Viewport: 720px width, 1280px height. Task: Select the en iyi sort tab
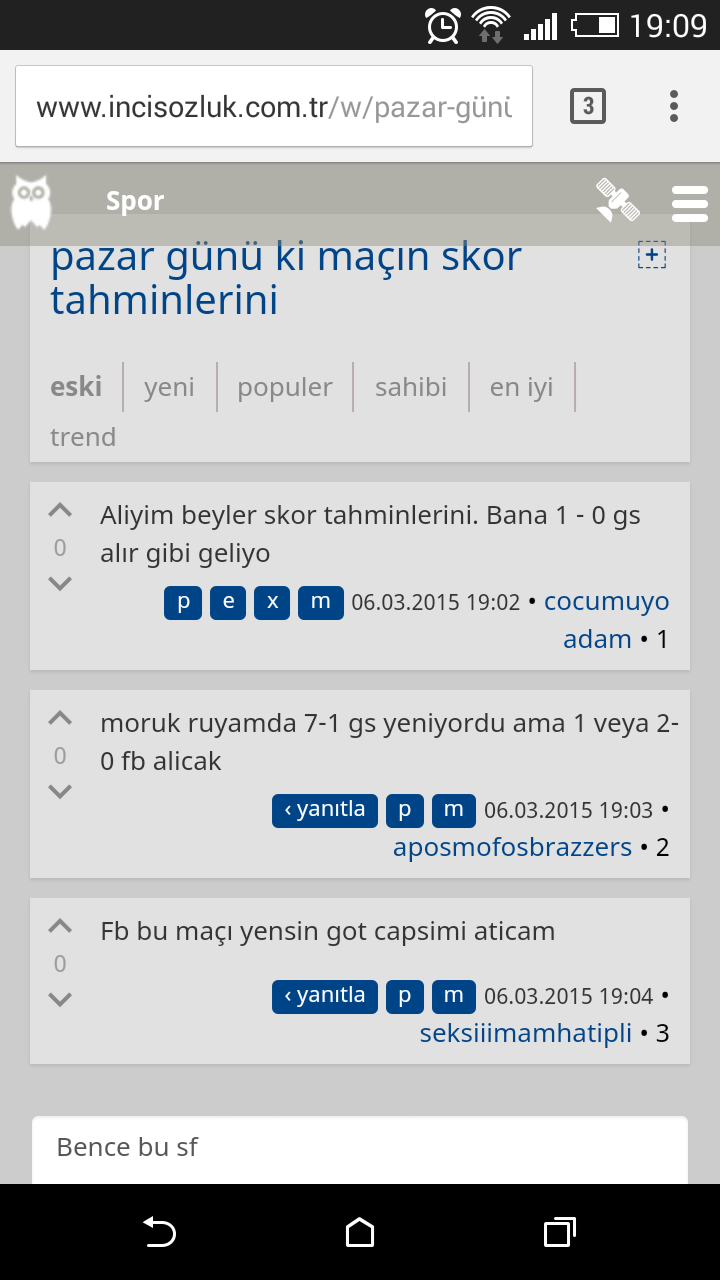[521, 387]
